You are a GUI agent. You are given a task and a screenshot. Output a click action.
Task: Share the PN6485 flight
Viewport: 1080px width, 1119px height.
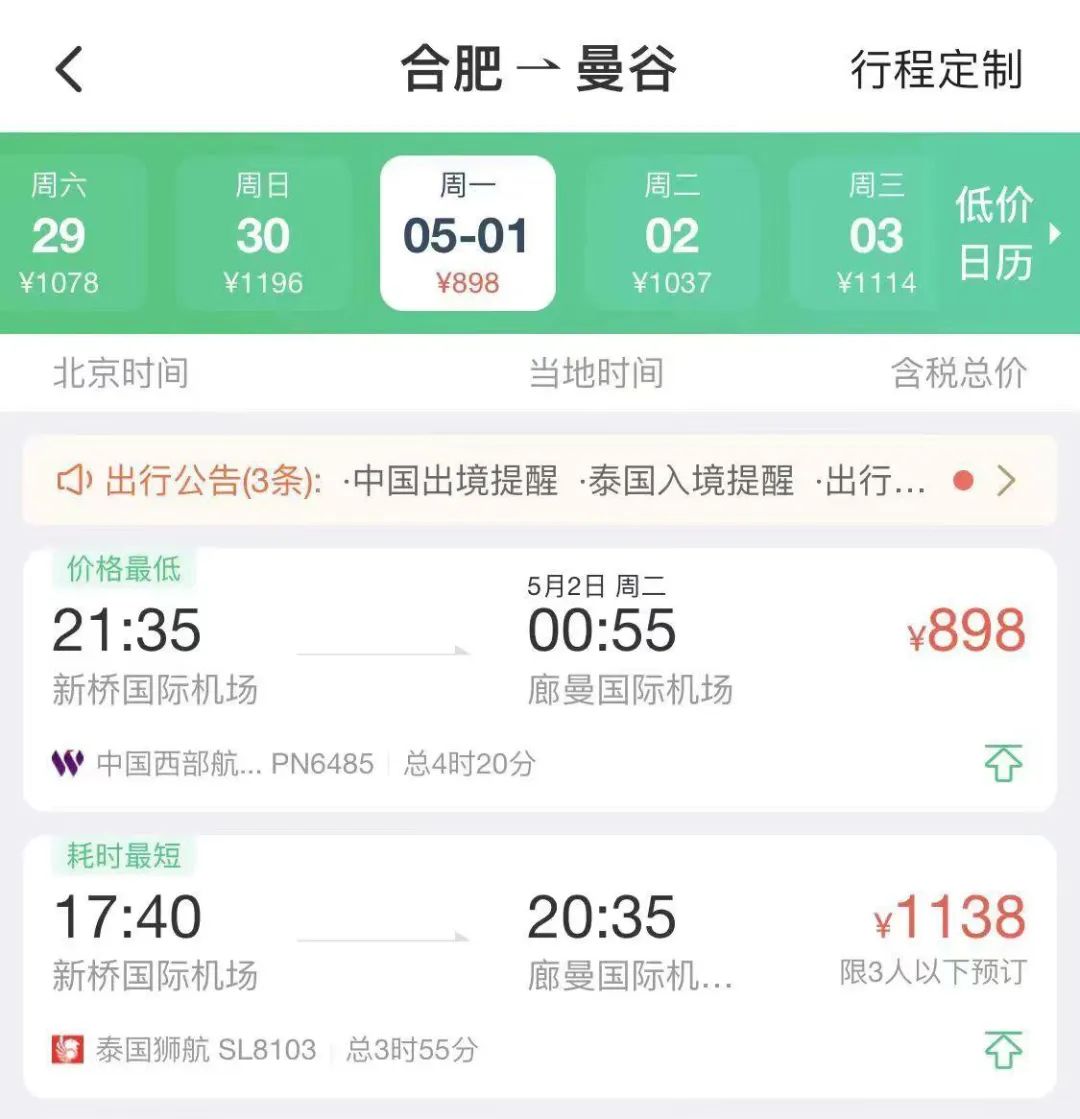point(1003,765)
